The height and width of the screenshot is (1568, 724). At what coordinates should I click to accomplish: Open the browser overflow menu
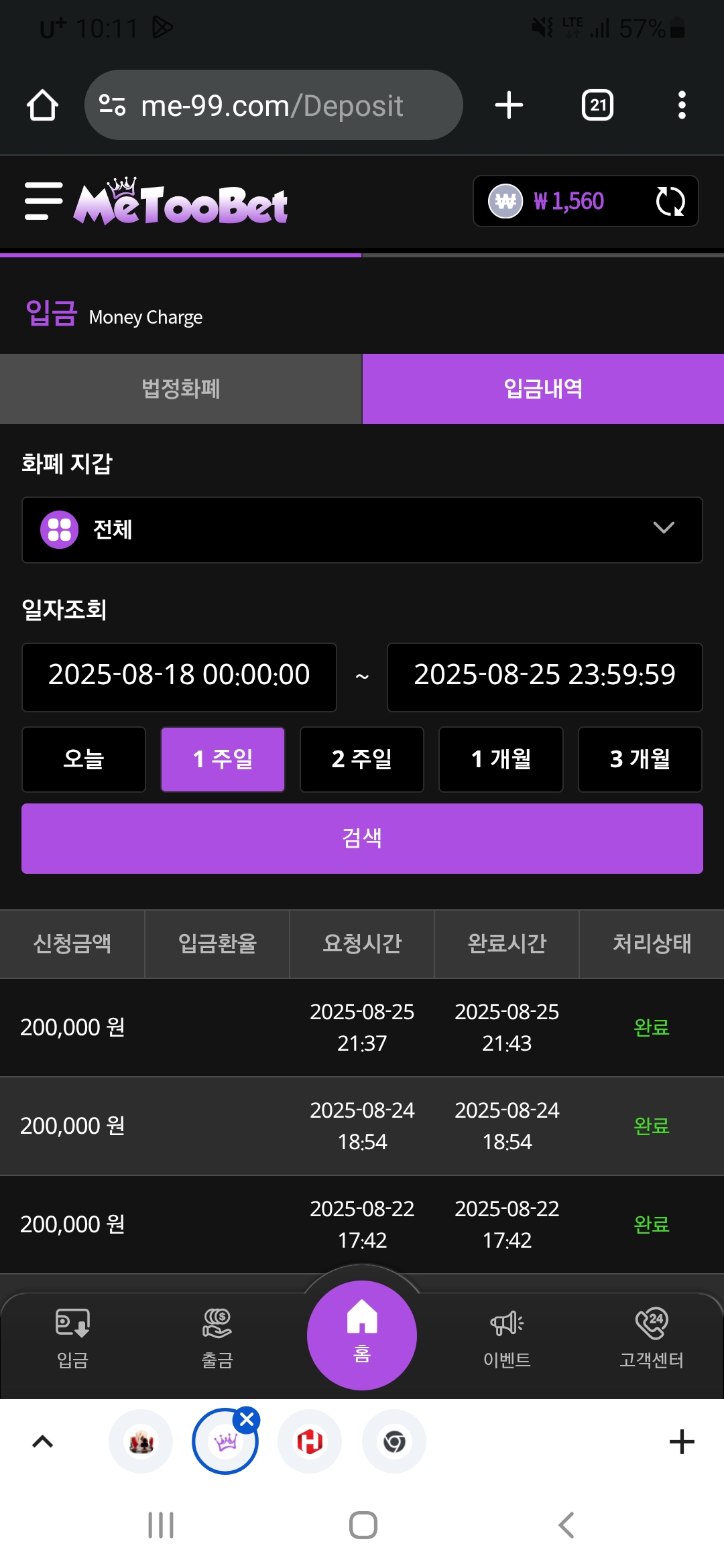[682, 105]
